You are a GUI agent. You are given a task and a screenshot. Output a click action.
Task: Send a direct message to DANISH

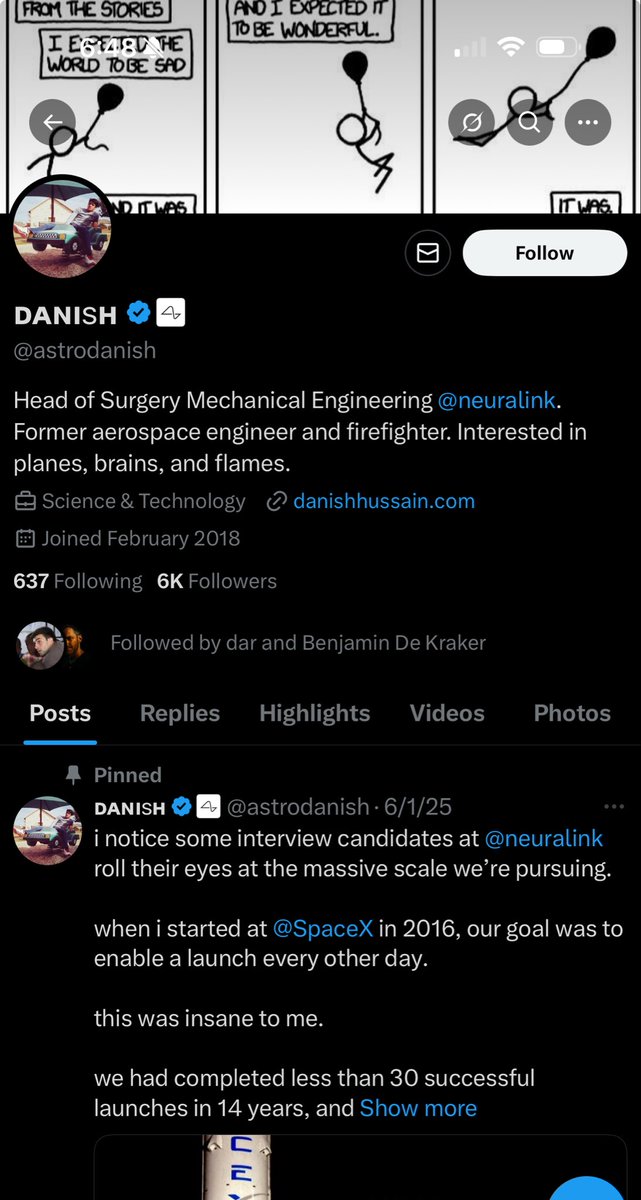(x=427, y=254)
